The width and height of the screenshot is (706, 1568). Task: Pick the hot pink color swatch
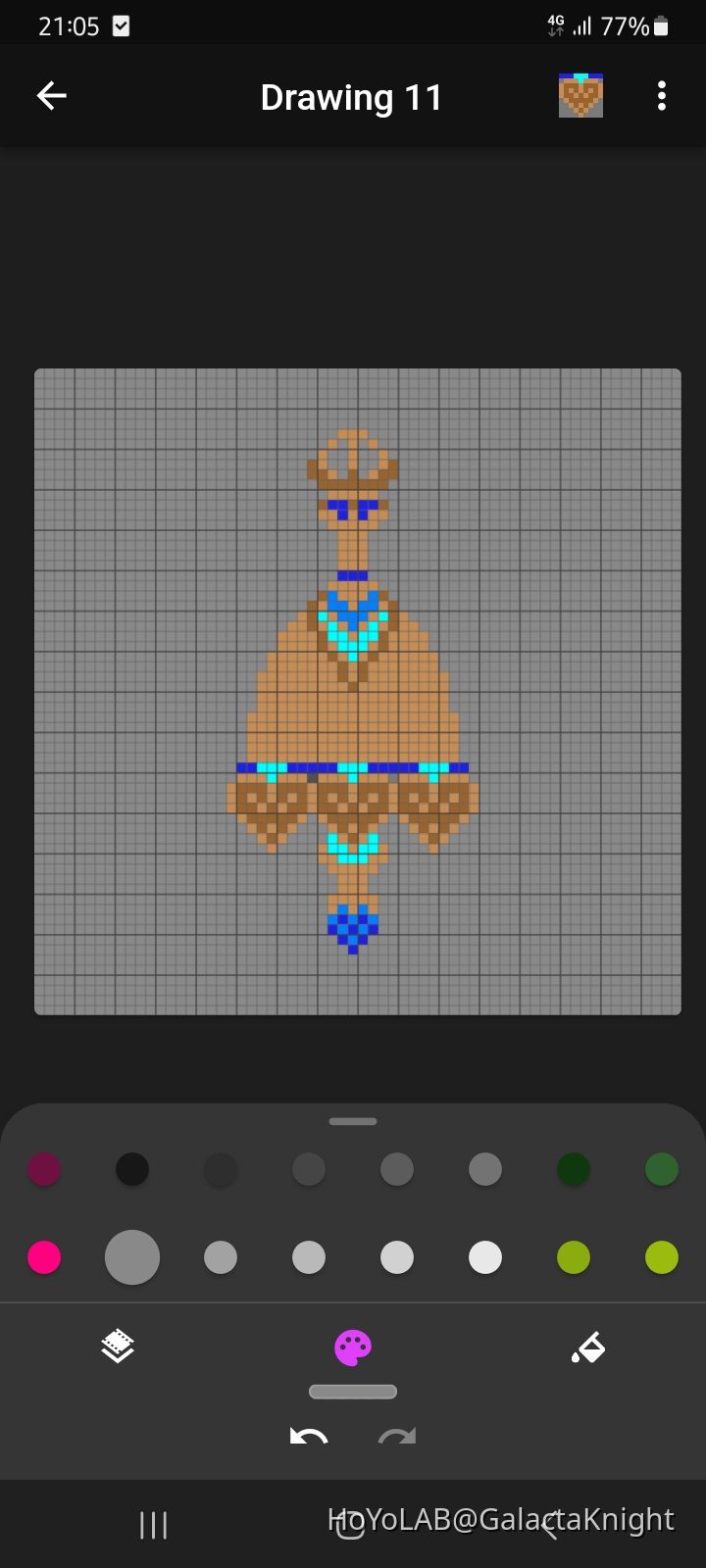[x=44, y=1257]
